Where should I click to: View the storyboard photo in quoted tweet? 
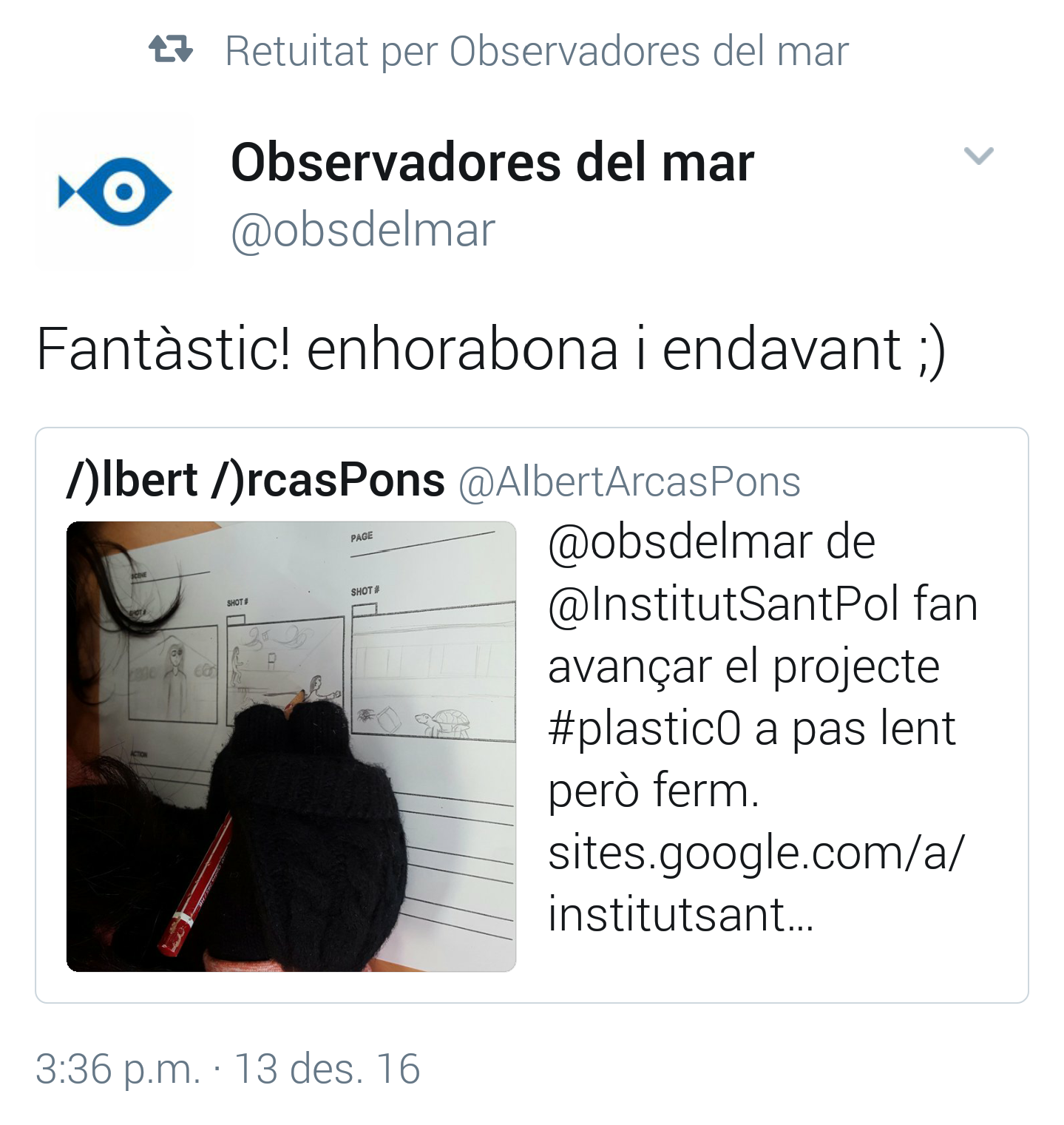[291, 746]
